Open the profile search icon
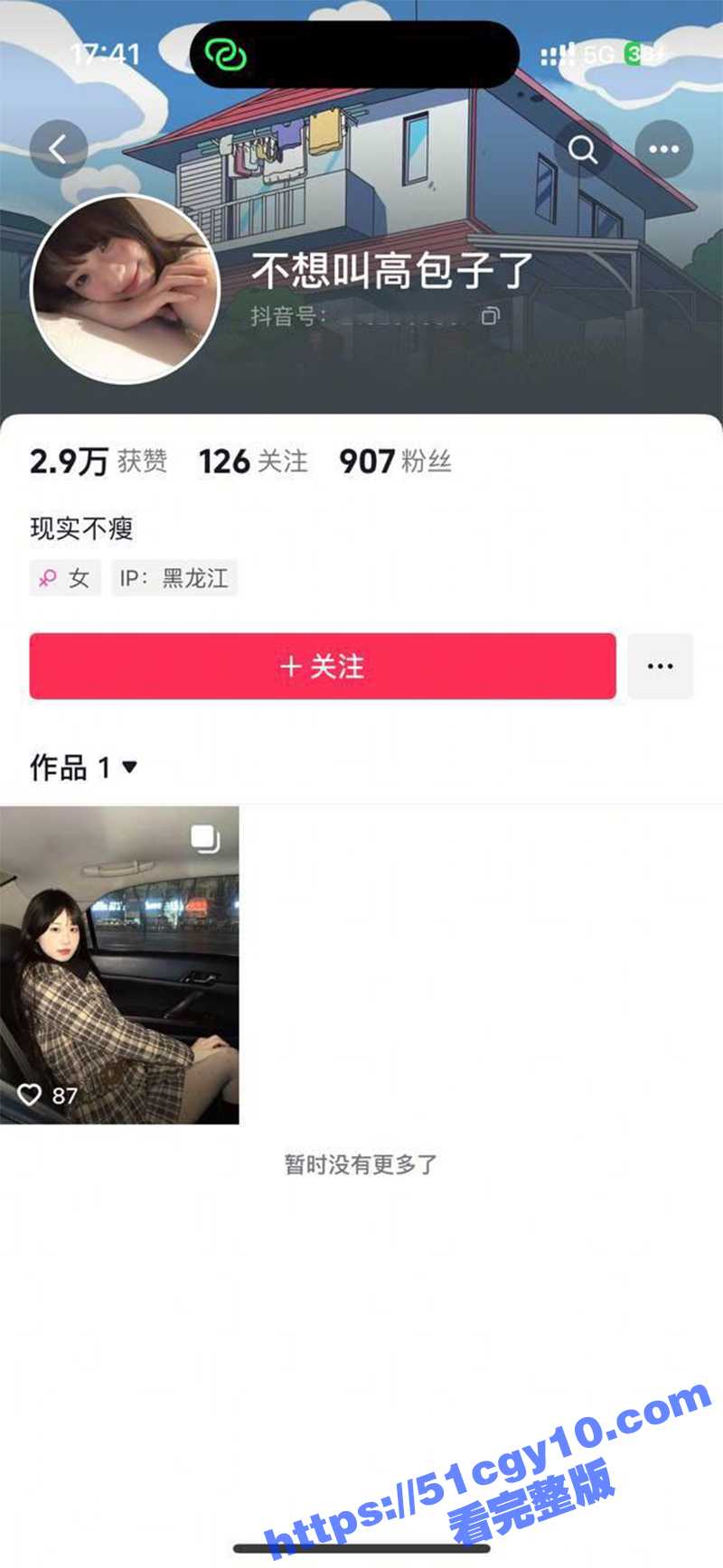Image resolution: width=723 pixels, height=1568 pixels. pyautogui.click(x=583, y=149)
